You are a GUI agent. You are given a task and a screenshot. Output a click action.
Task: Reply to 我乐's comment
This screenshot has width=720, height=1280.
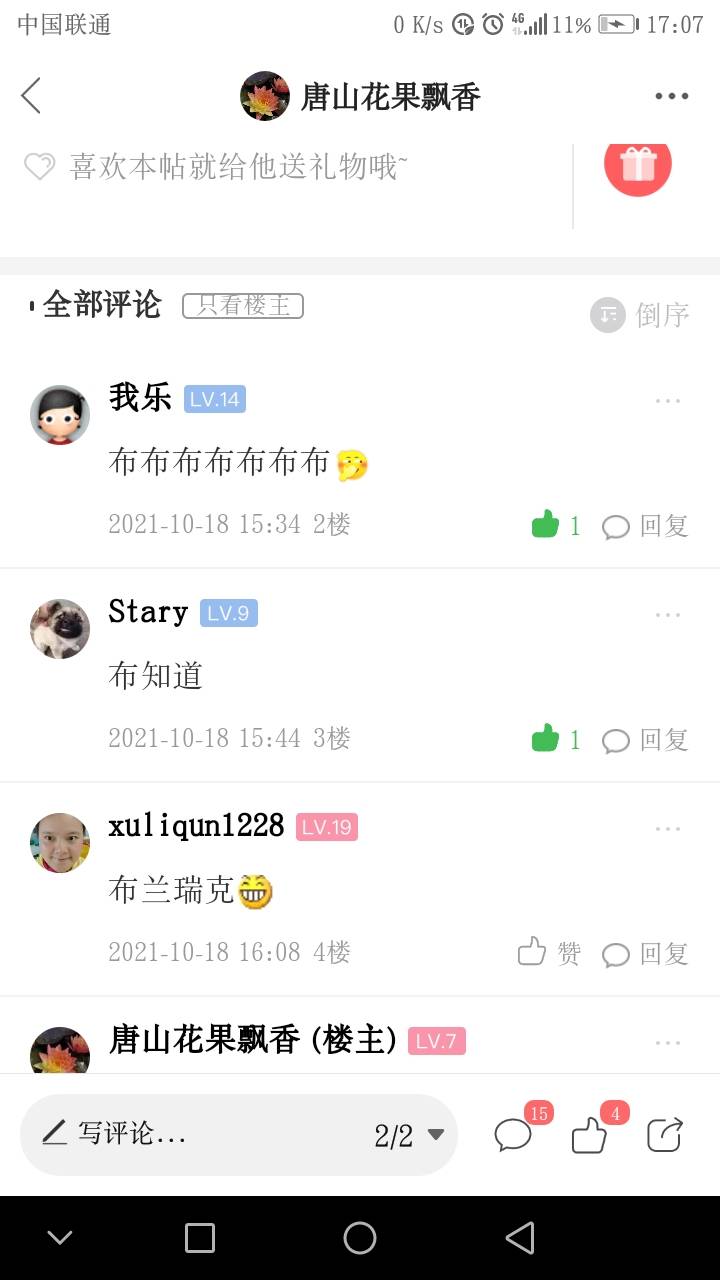tap(646, 526)
